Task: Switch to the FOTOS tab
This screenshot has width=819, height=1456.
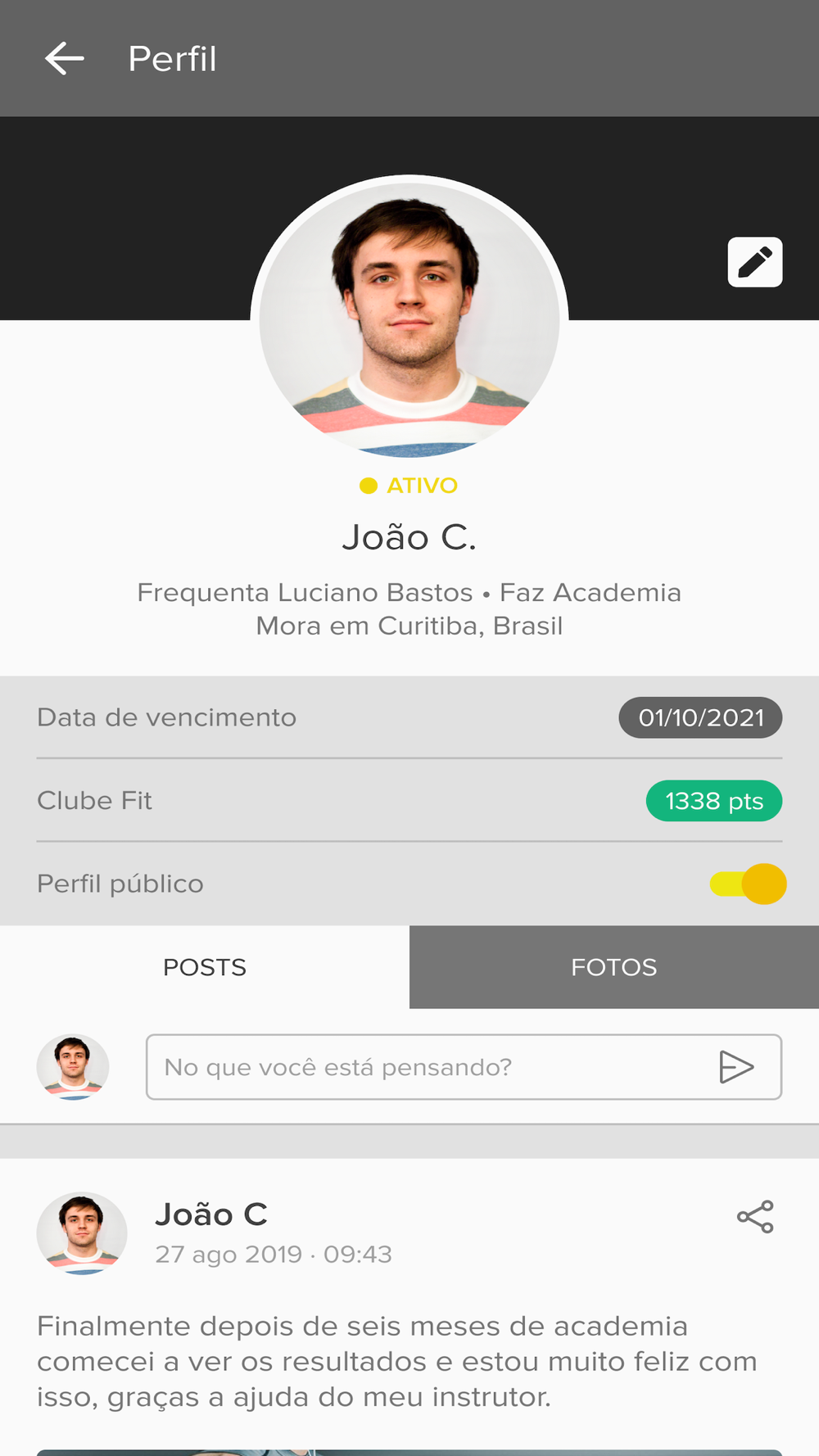Action: click(614, 967)
